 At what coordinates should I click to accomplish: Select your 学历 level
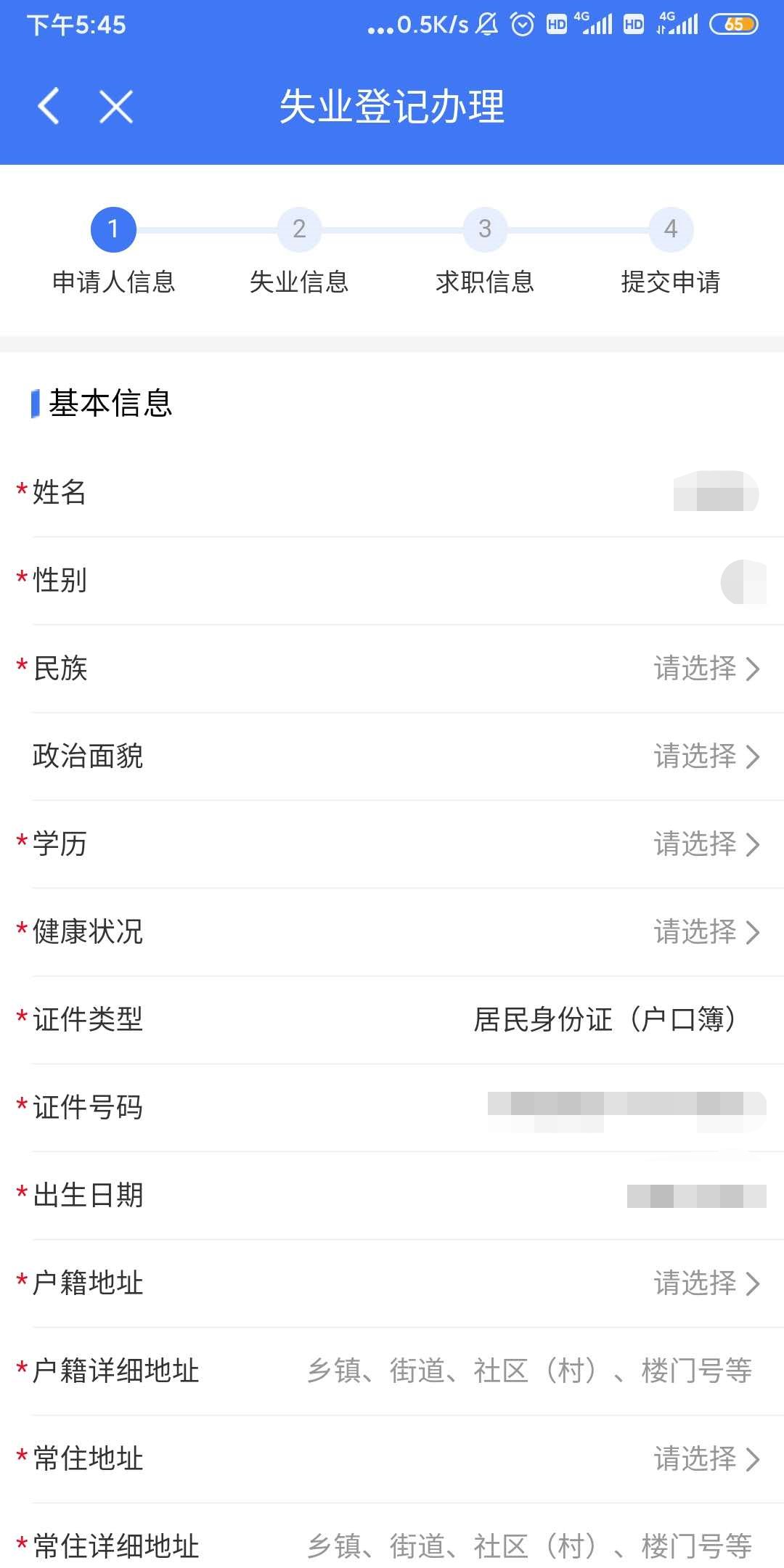click(706, 844)
